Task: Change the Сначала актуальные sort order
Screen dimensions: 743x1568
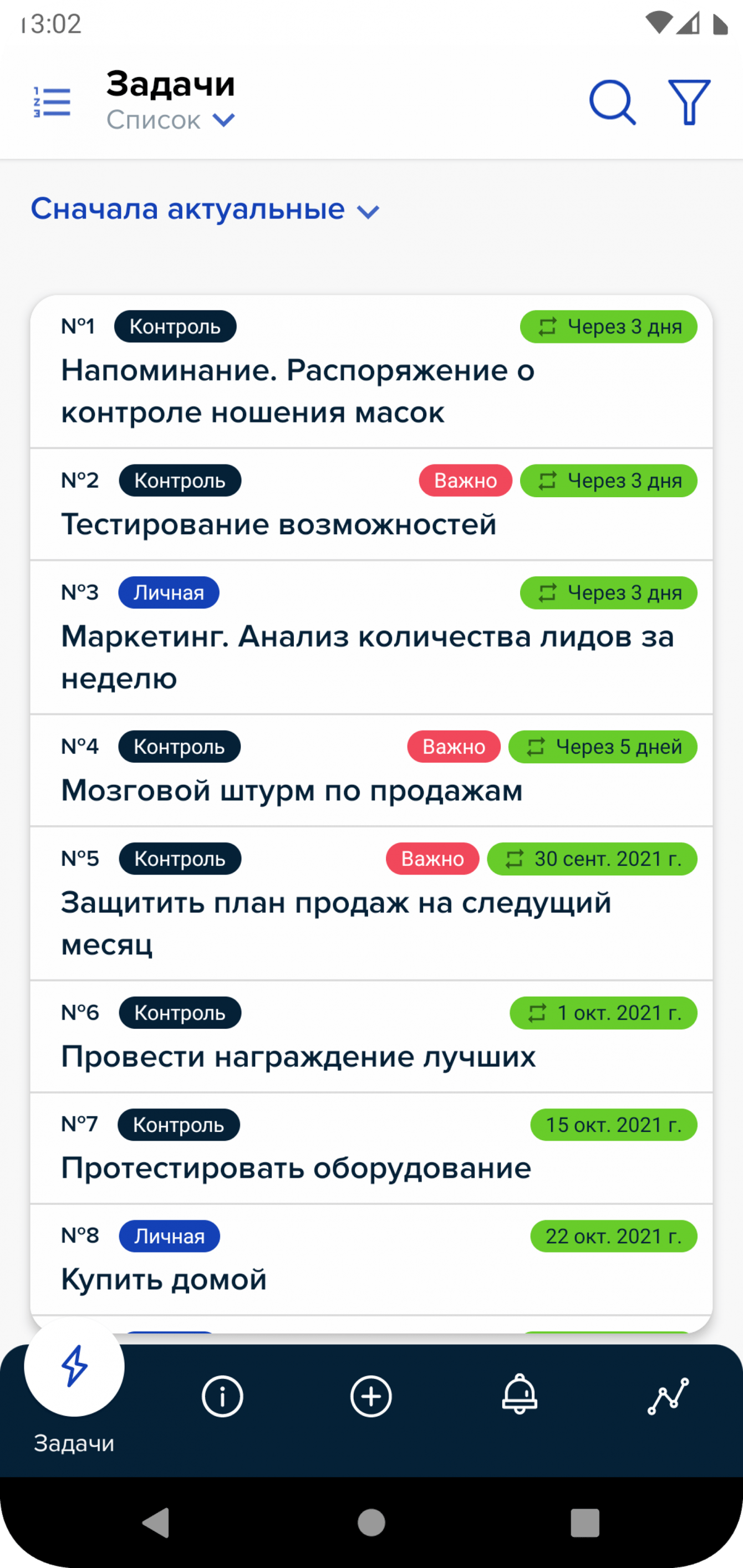Action: pos(205,210)
